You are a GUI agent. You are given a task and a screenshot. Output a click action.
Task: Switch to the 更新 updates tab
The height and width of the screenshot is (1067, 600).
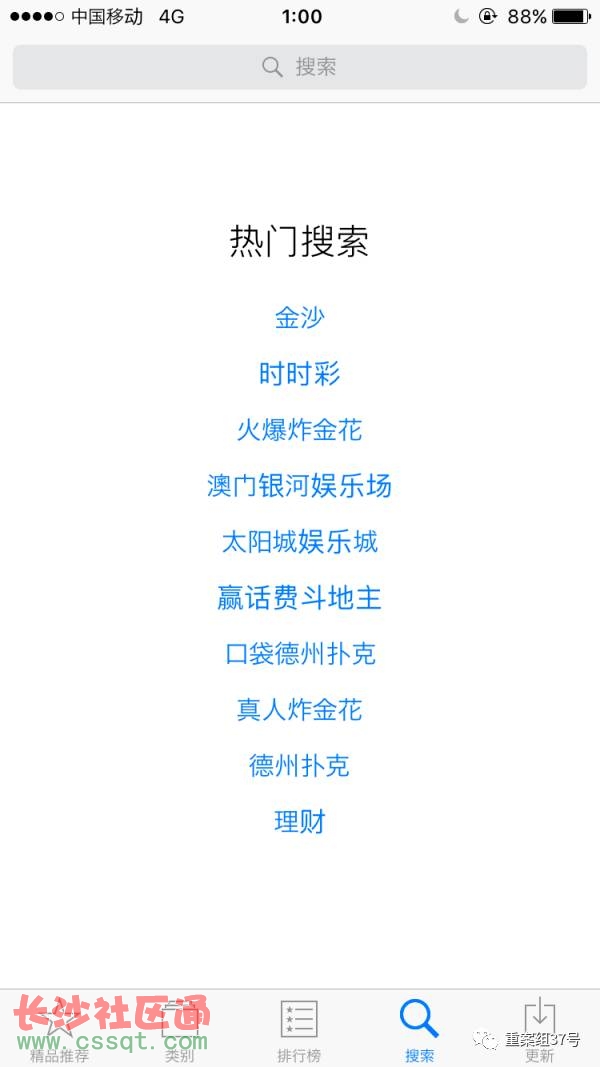click(x=539, y=1030)
